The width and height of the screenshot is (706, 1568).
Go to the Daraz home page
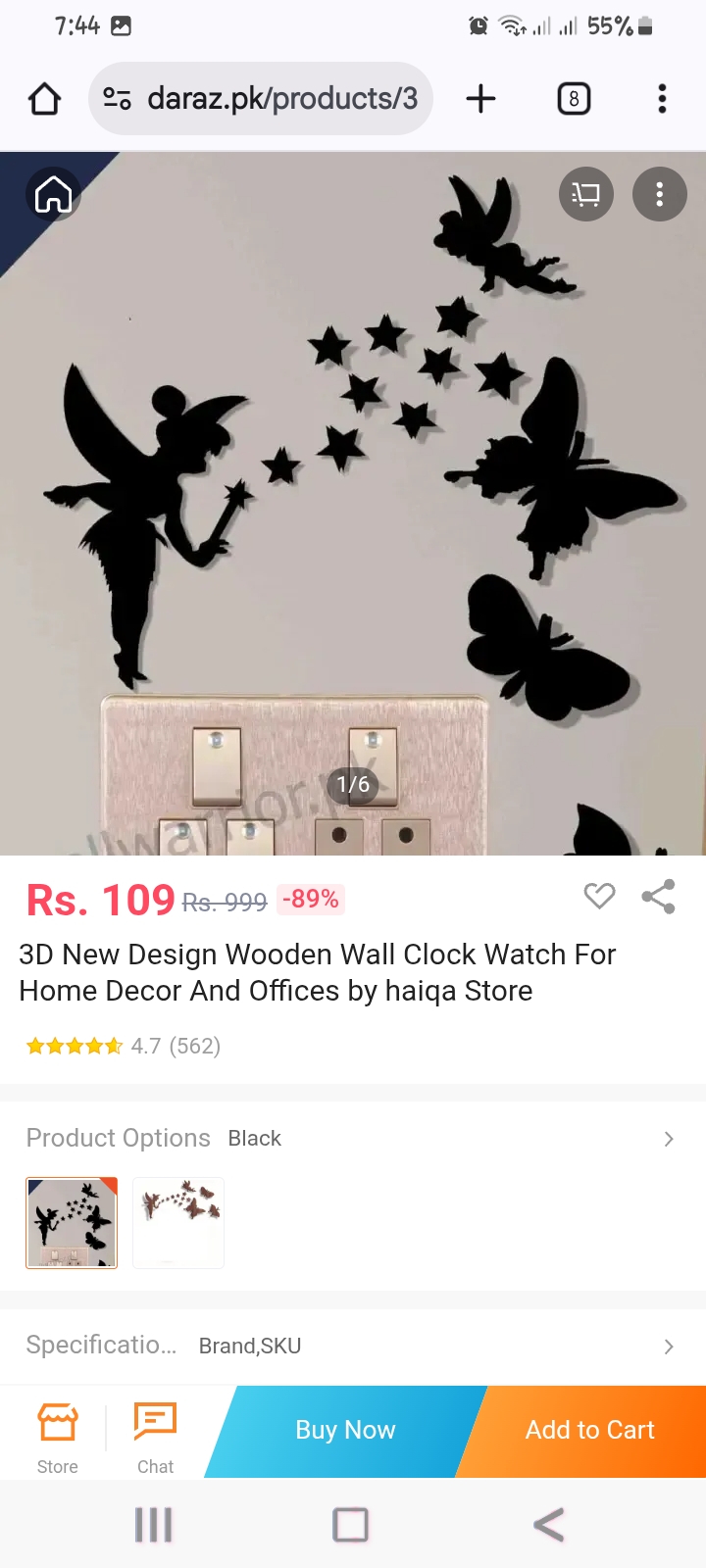pyautogui.click(x=53, y=194)
